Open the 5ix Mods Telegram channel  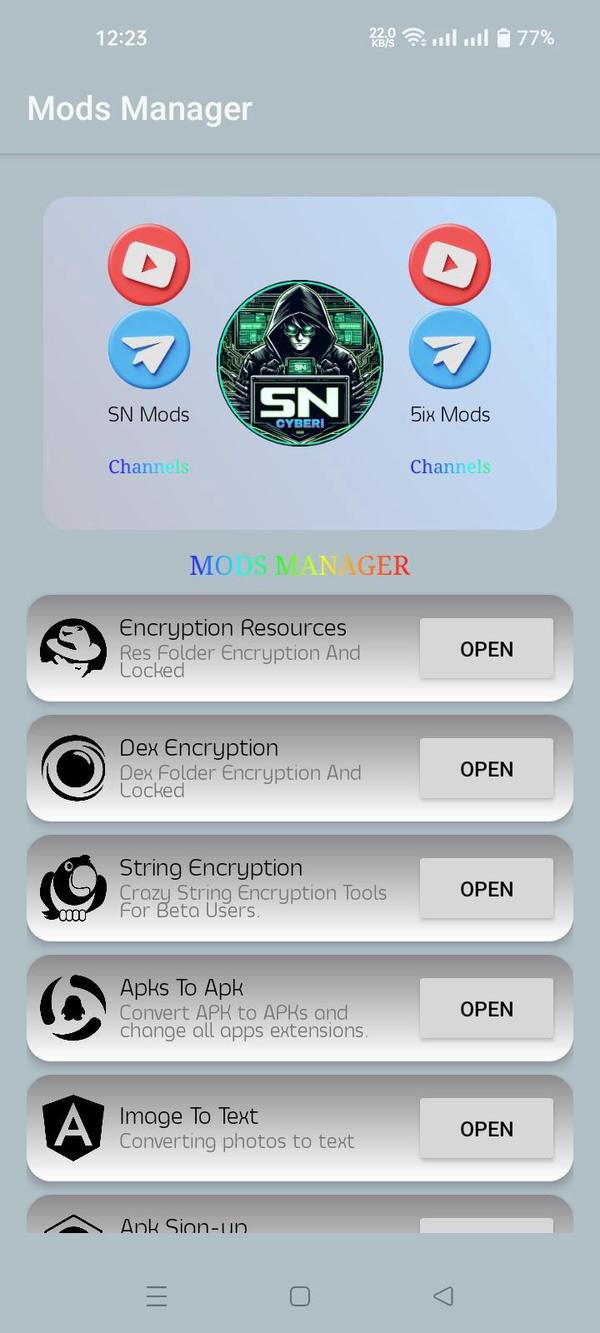pos(450,348)
